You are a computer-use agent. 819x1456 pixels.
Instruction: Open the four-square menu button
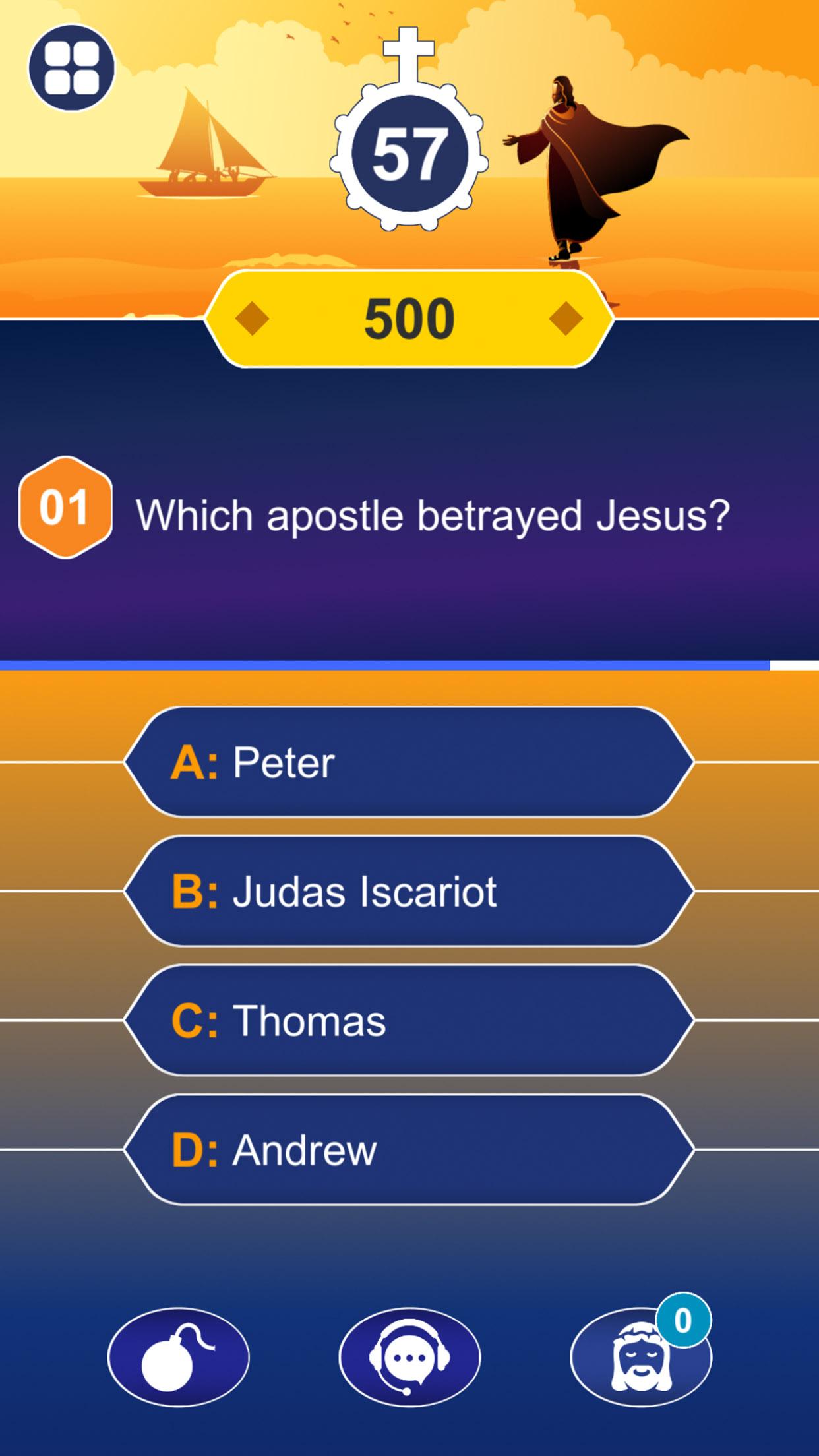pos(72,68)
